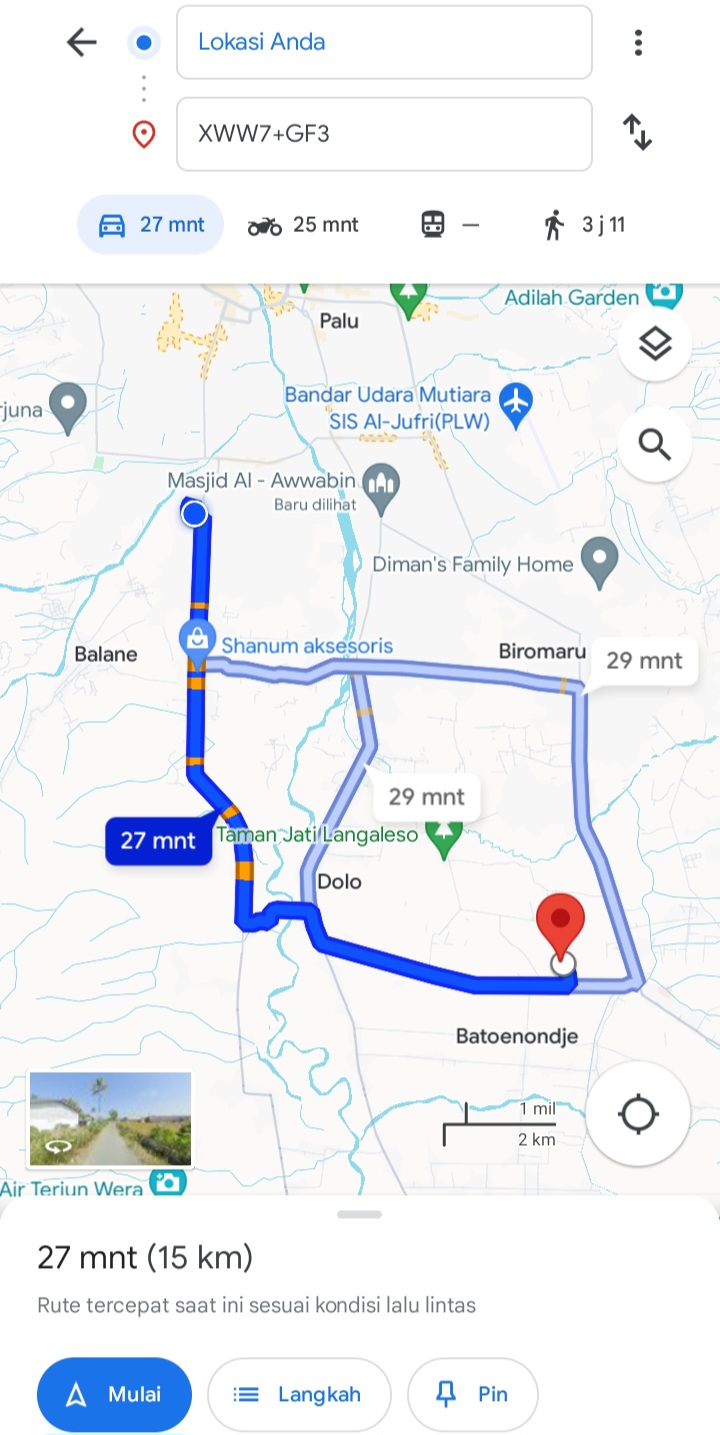The height and width of the screenshot is (1435, 720).
Task: View route steps with Langkah
Action: 298,1395
